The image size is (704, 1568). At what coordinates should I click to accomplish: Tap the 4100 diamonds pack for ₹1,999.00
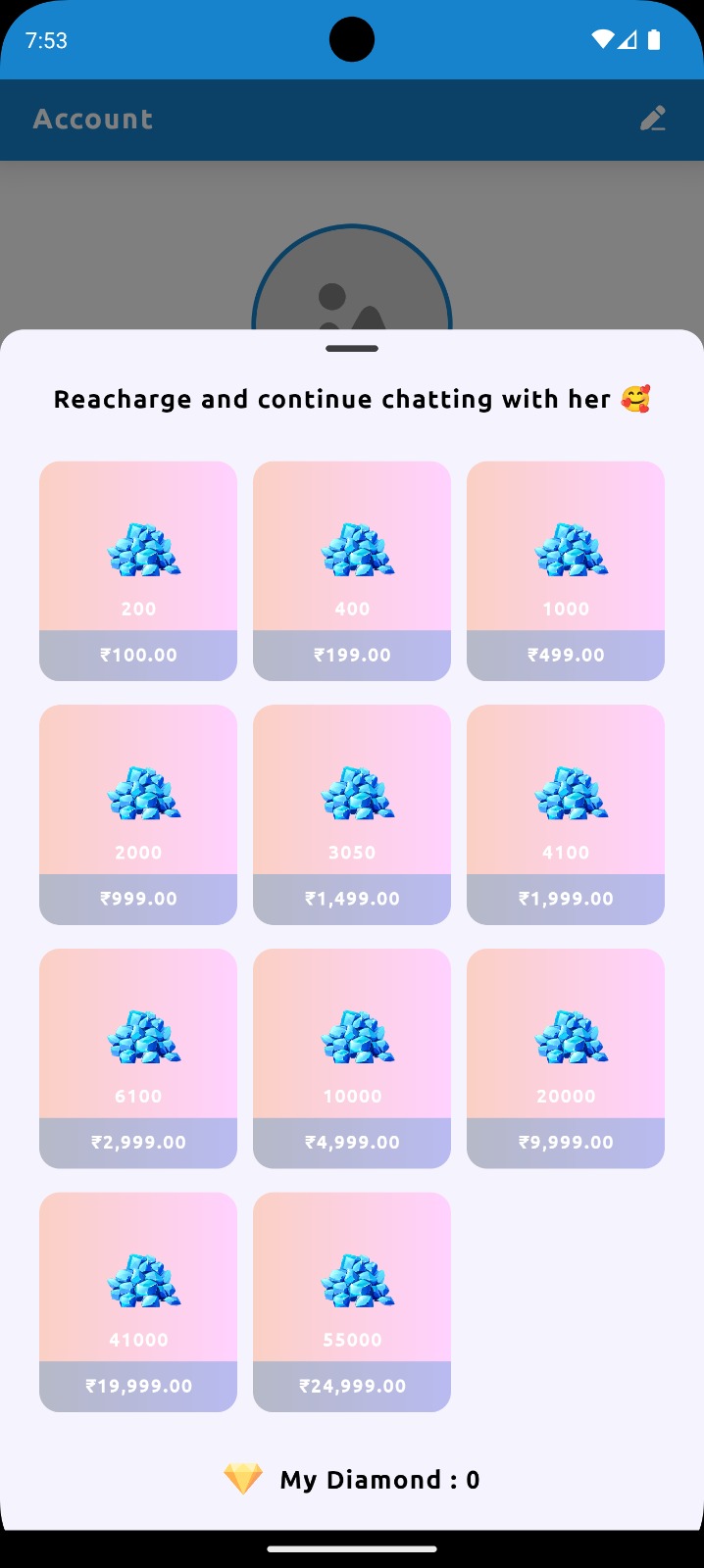click(x=566, y=813)
